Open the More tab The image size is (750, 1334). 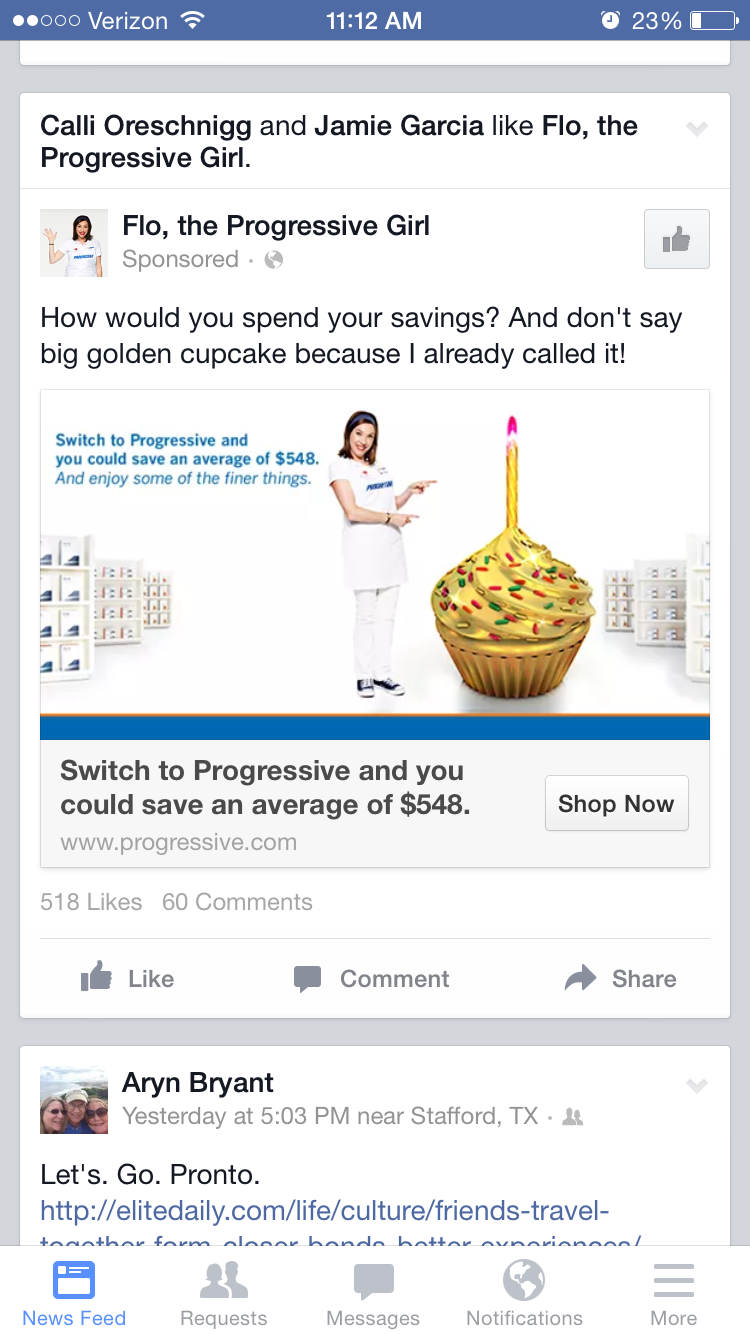[x=674, y=1292]
